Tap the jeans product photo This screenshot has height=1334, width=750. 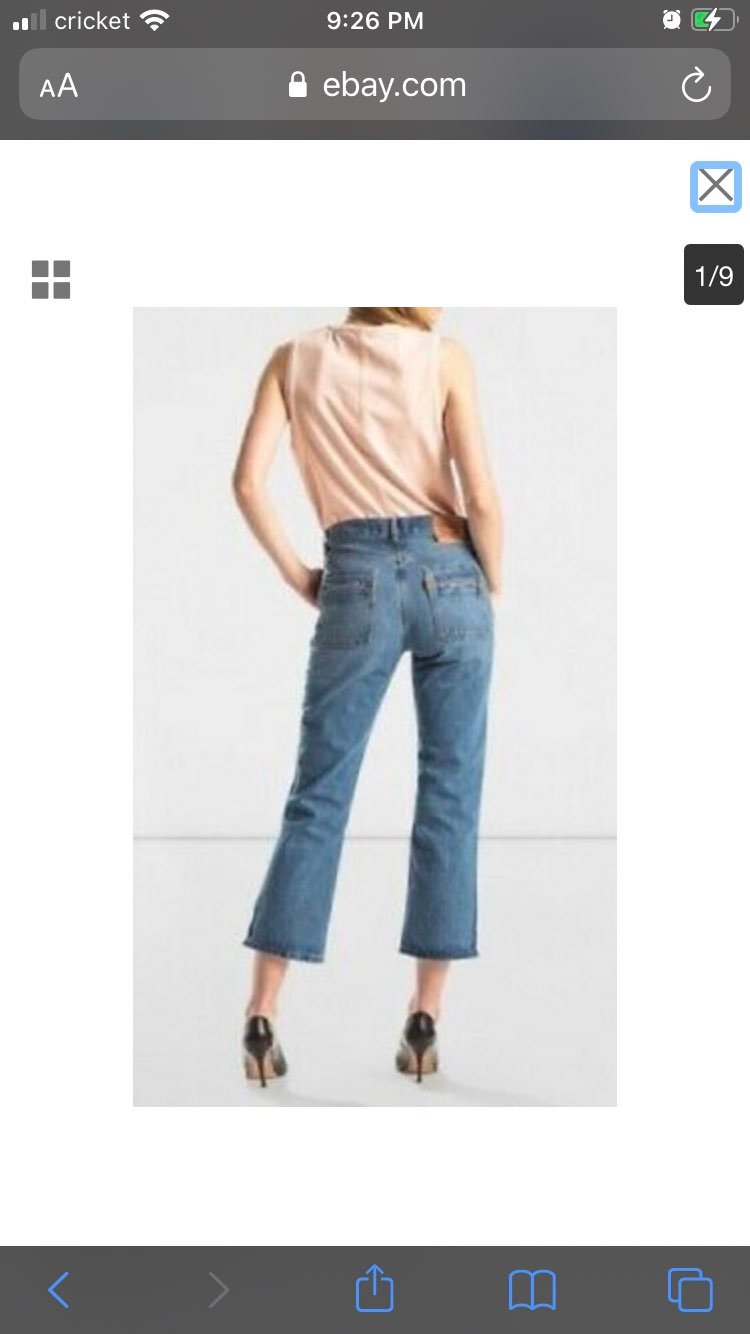(x=375, y=706)
